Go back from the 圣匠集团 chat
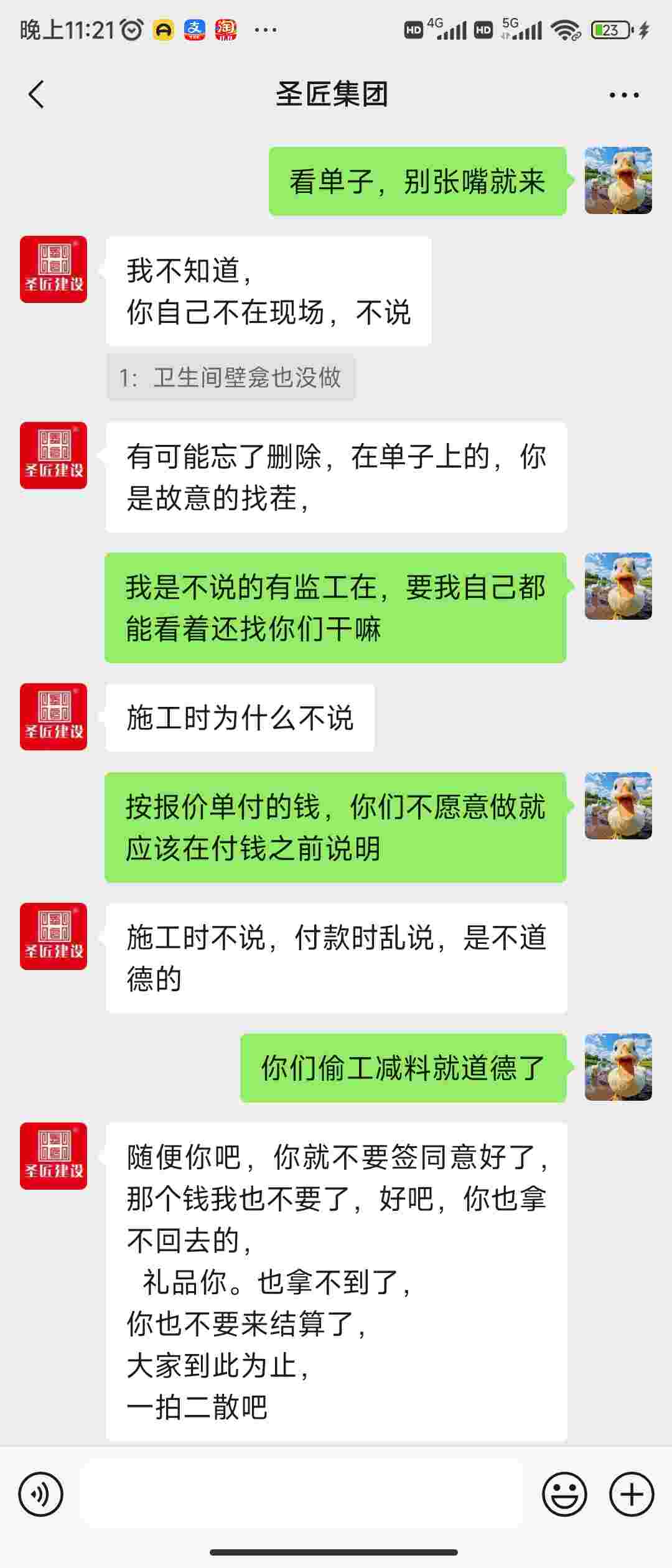This screenshot has height=1568, width=672. point(36,95)
